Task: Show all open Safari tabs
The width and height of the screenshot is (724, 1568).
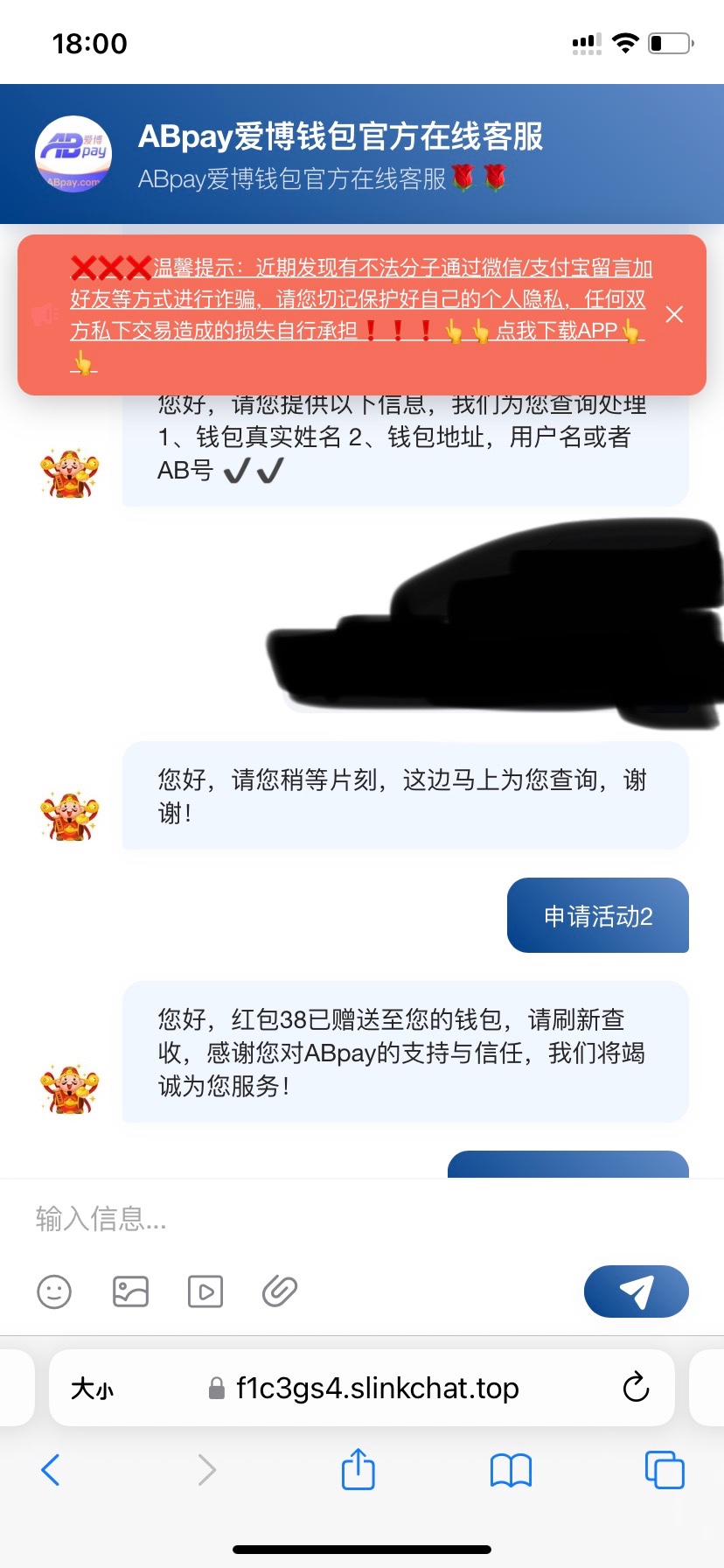Action: 664,1470
